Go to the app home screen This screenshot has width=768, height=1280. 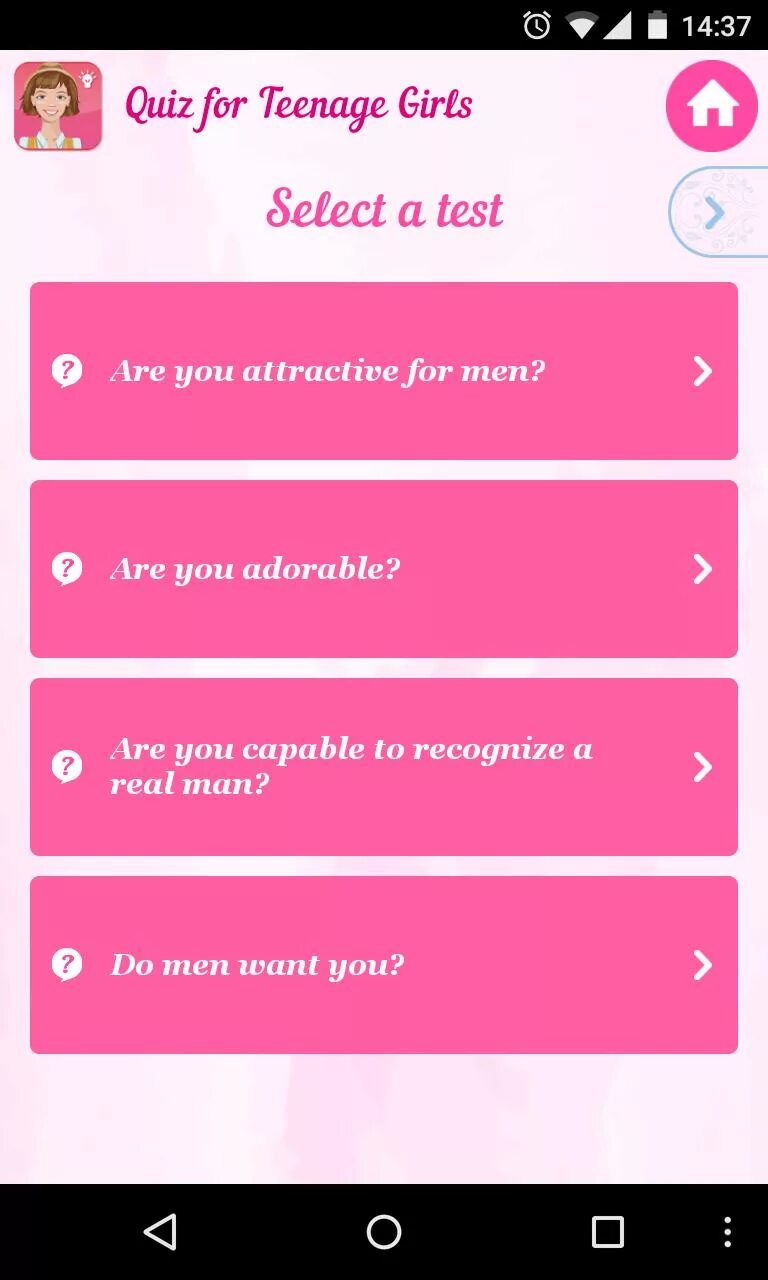tap(711, 106)
